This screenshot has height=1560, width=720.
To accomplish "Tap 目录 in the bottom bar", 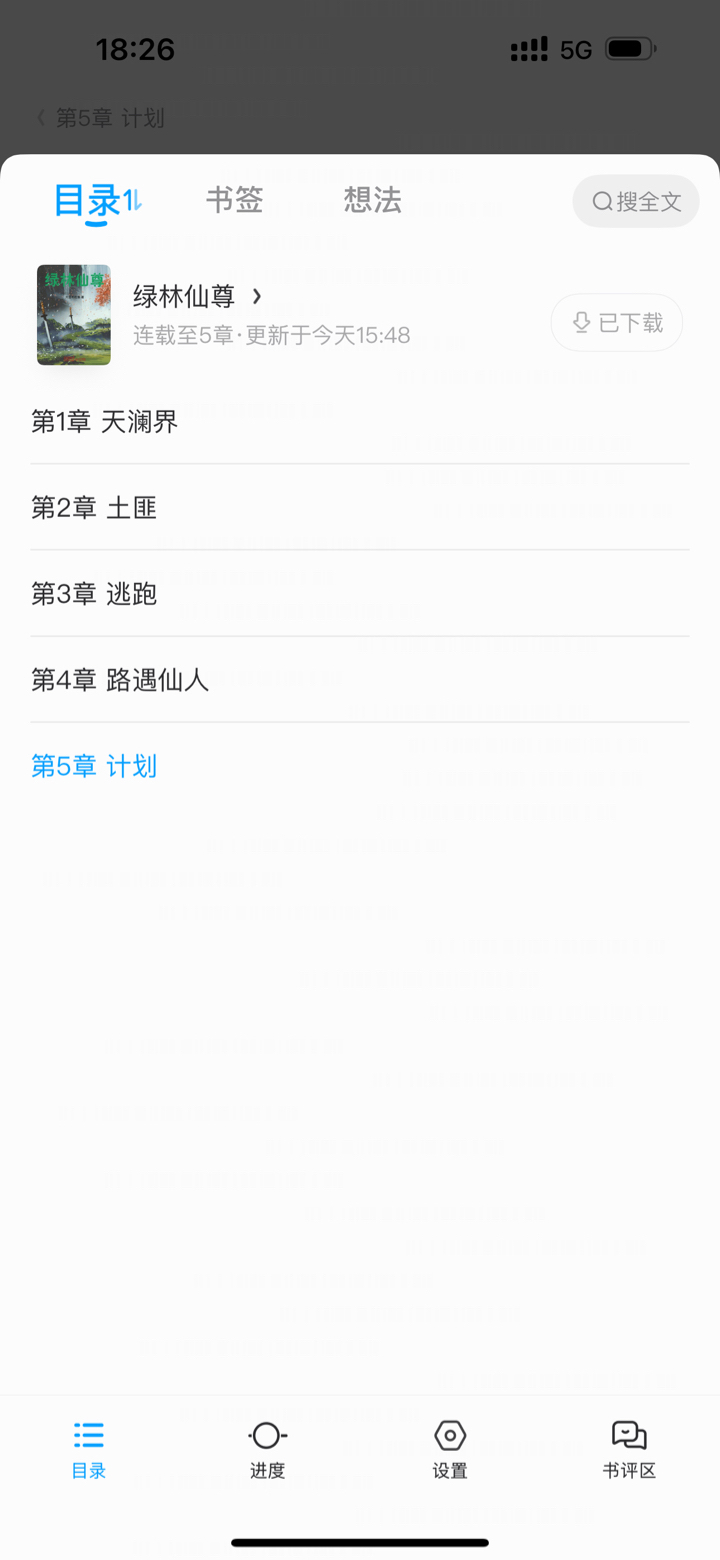I will (89, 1450).
